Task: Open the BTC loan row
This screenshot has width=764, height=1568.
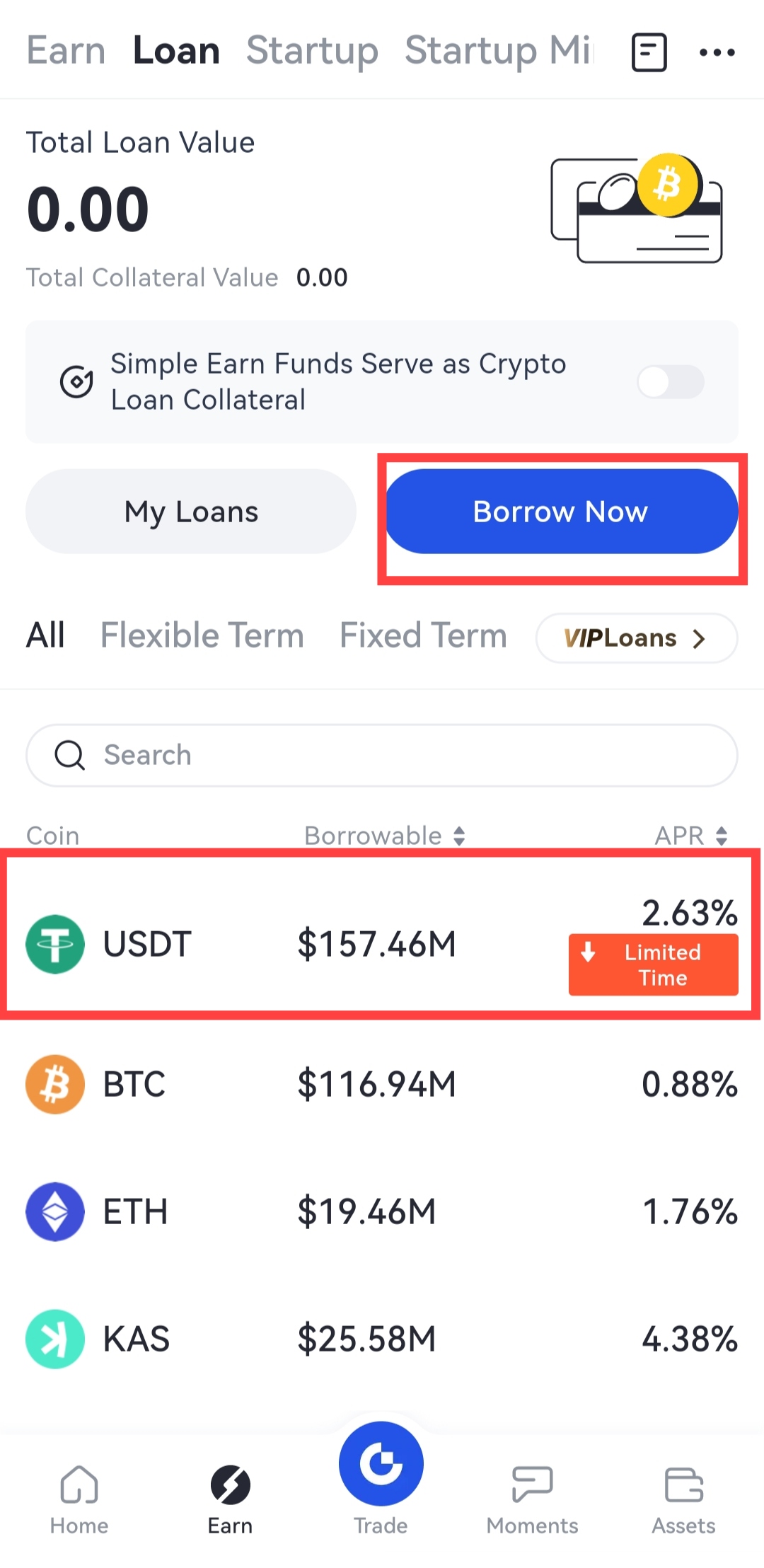Action: tap(382, 1084)
